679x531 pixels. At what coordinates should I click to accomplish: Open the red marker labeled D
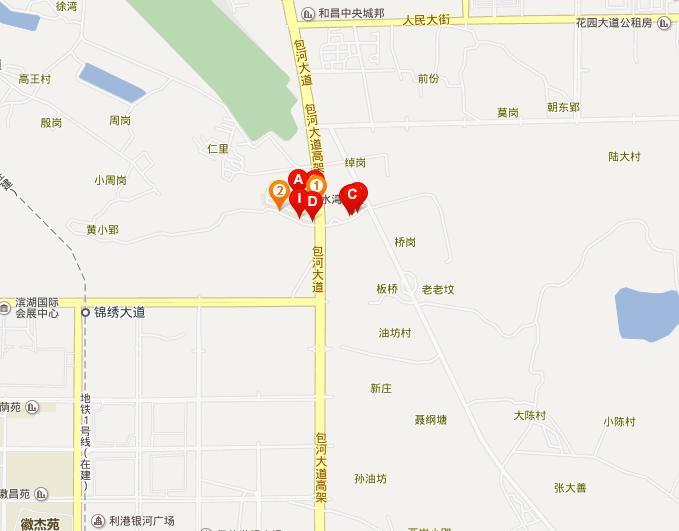pos(312,203)
